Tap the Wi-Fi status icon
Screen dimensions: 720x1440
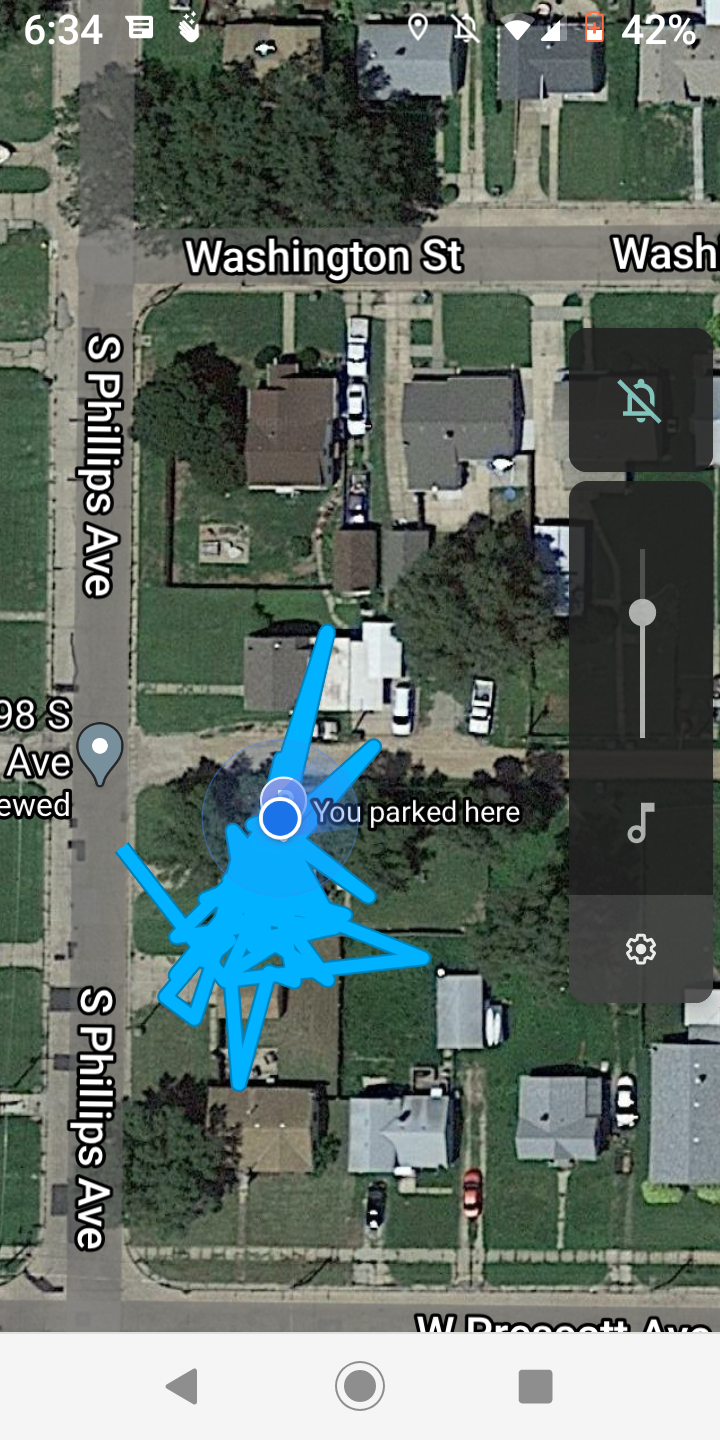tap(519, 27)
